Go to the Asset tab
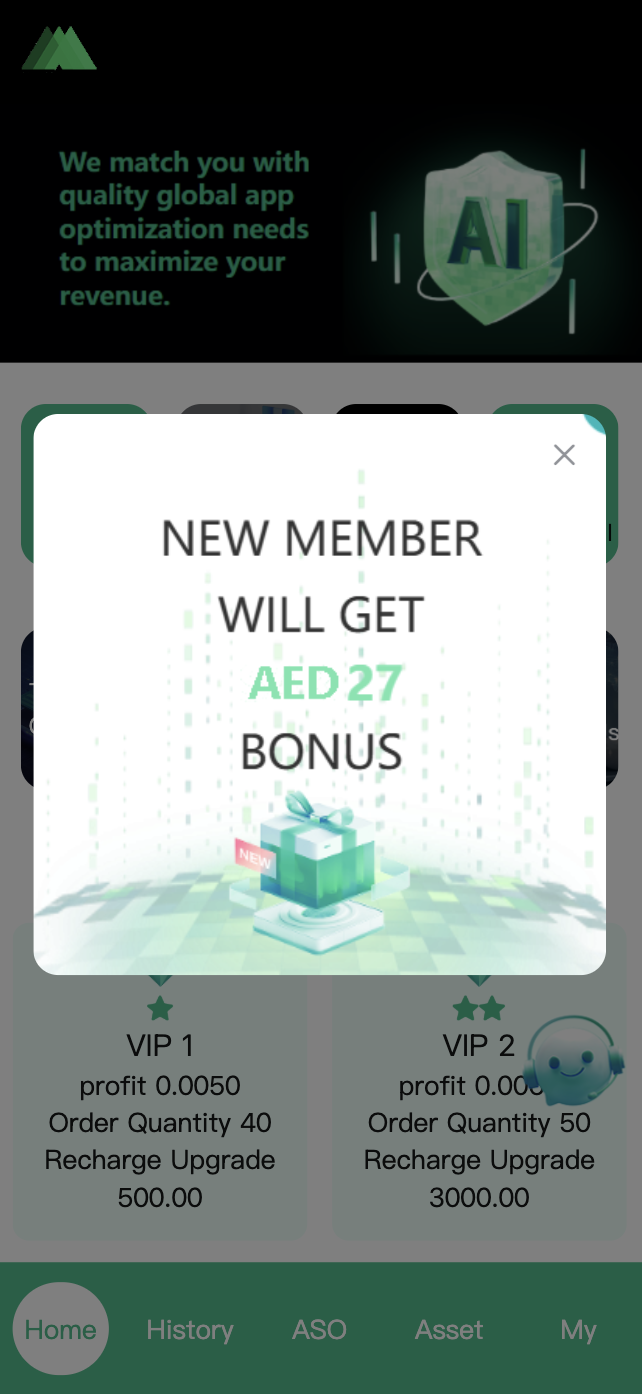Viewport: 642px width, 1394px height. tap(449, 1329)
